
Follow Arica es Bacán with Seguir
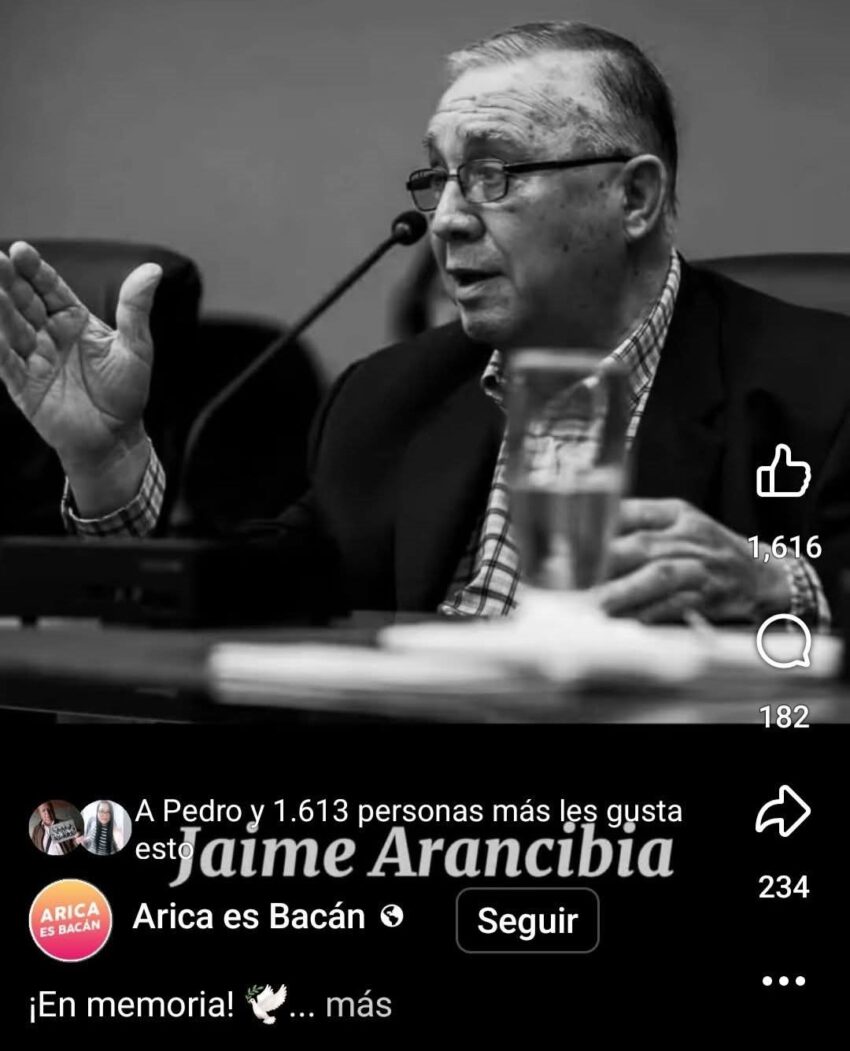point(527,921)
